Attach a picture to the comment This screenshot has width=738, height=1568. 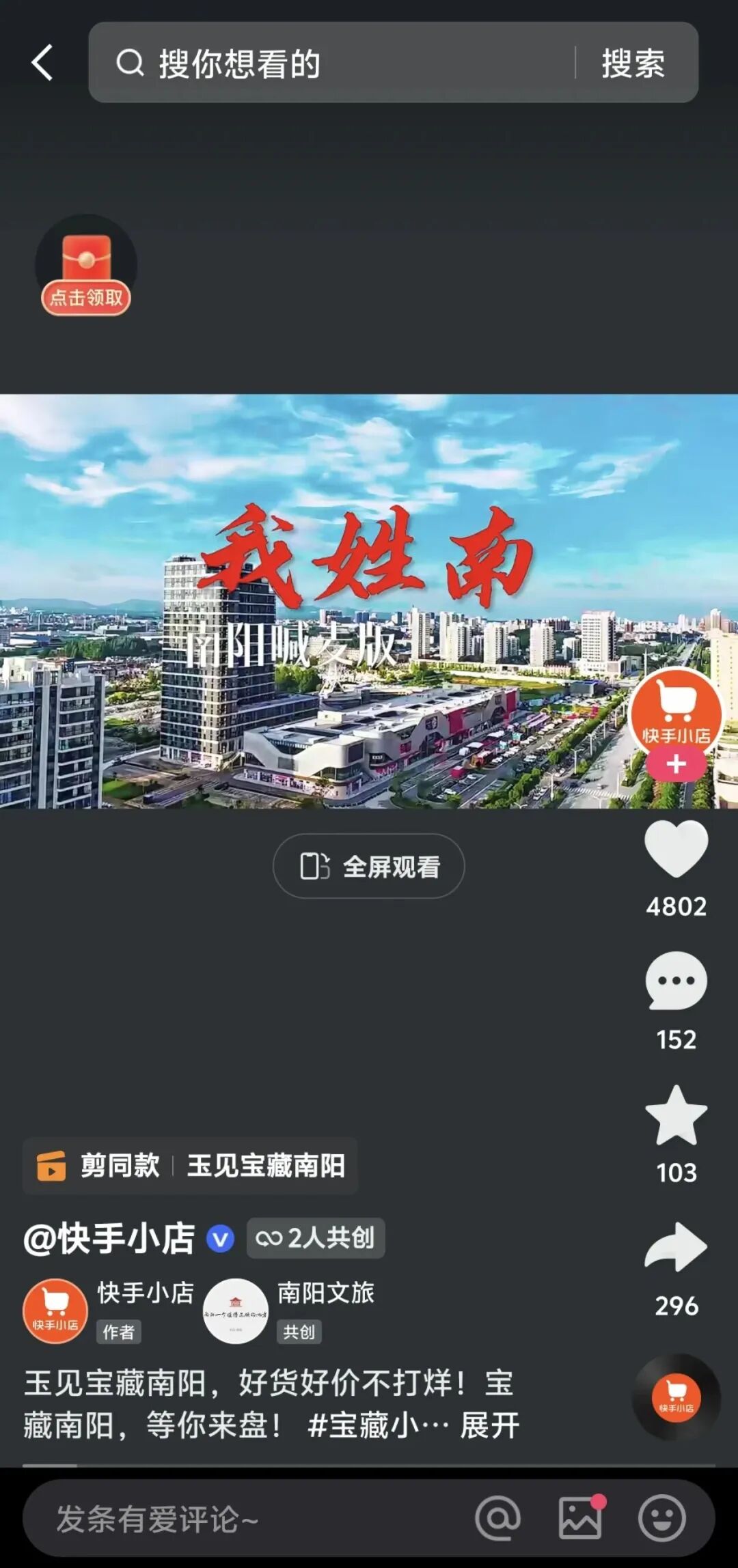(x=580, y=1519)
